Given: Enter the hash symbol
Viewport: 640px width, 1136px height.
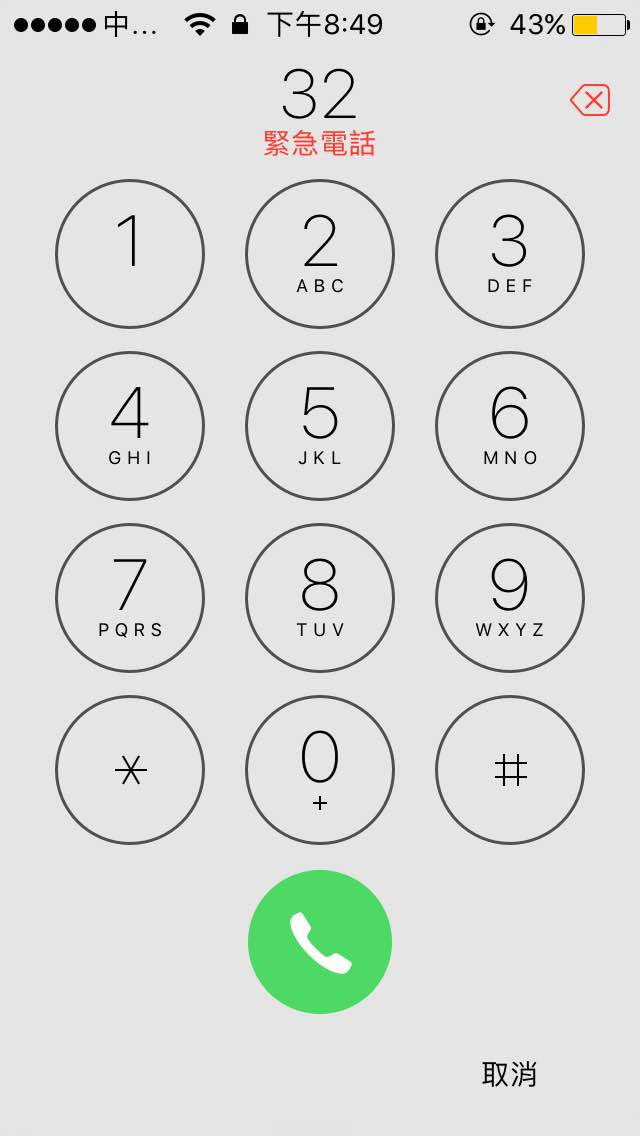Looking at the screenshot, I should click(510, 769).
